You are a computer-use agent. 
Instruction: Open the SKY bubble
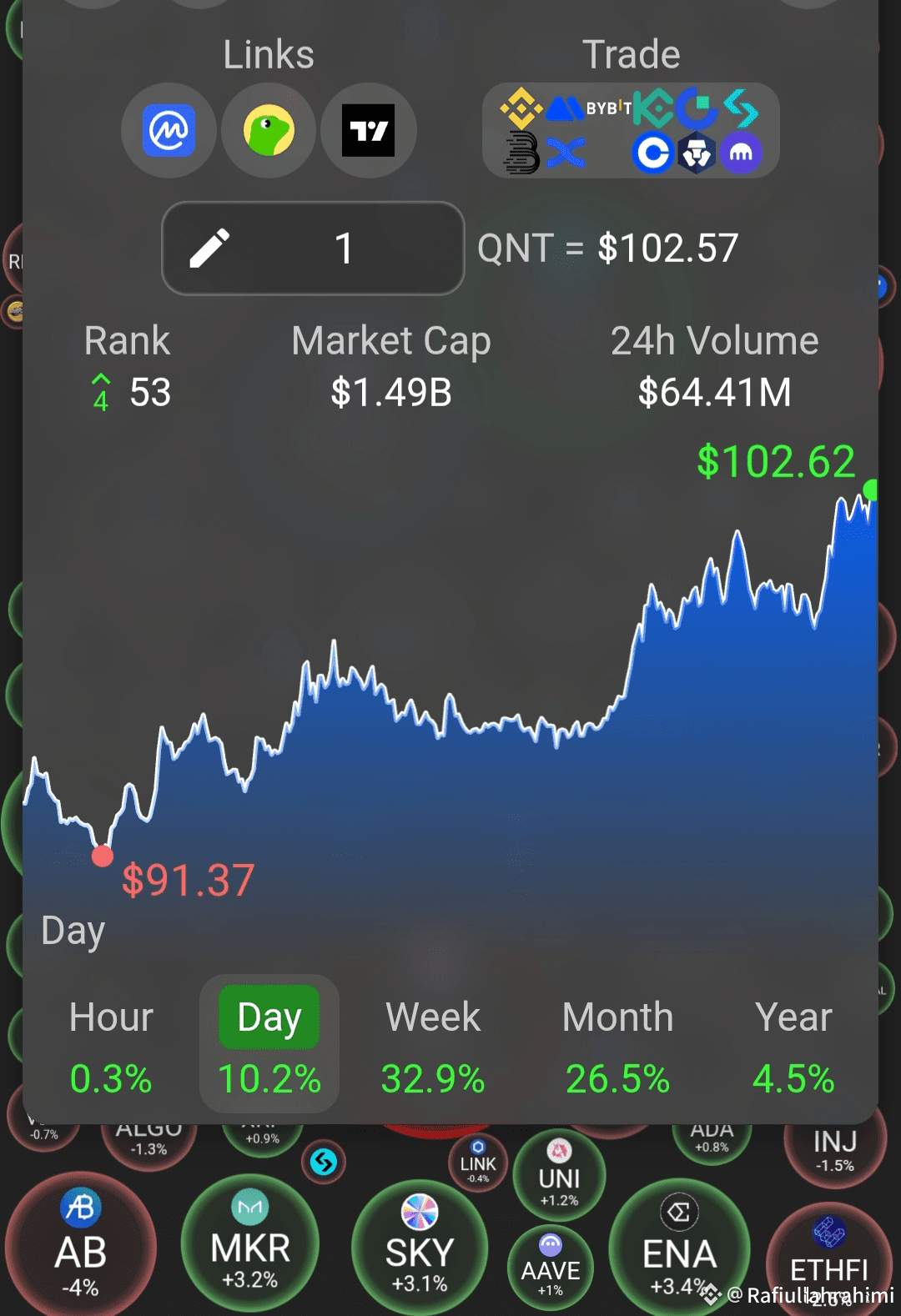420,1248
